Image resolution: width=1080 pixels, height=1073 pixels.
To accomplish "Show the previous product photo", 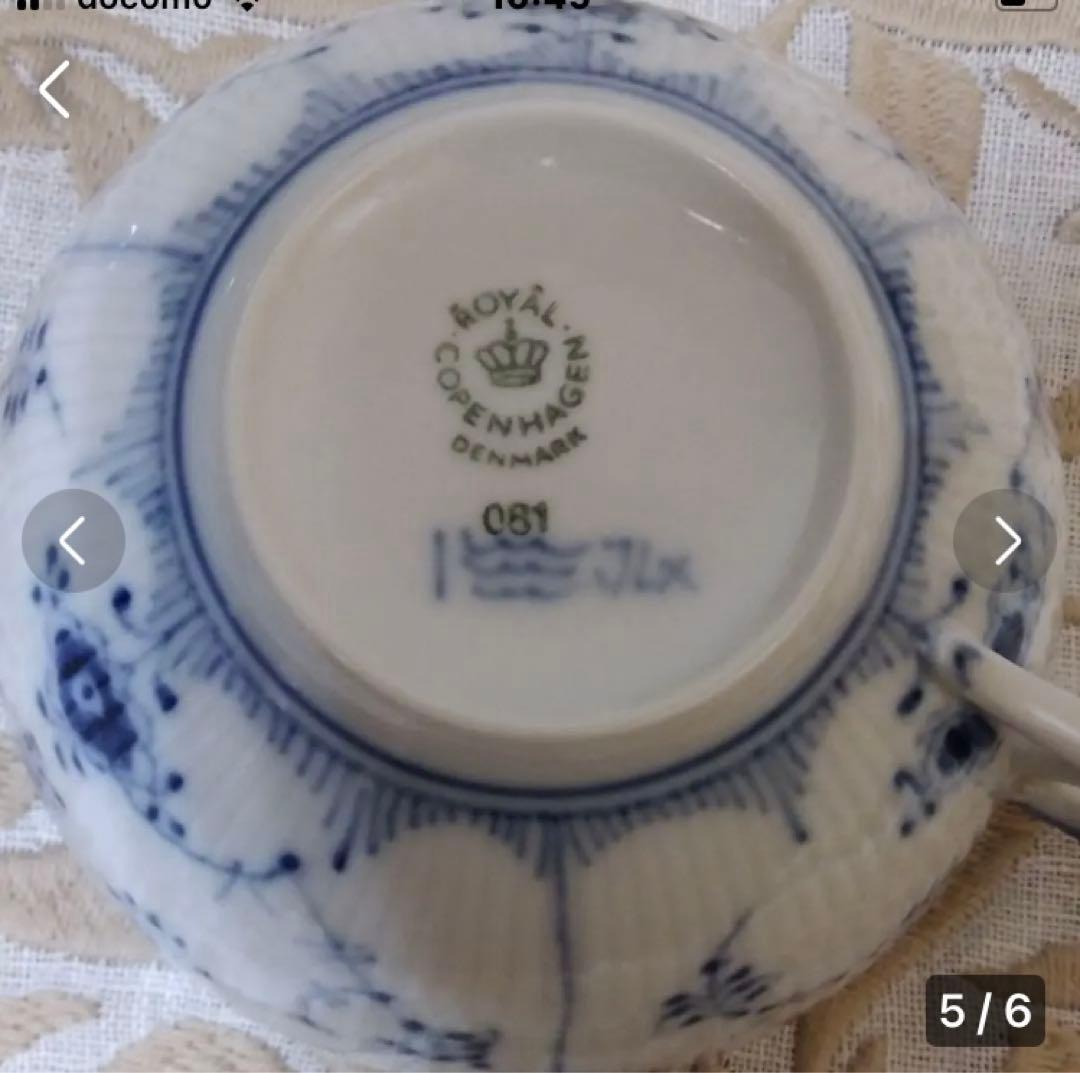I will pyautogui.click(x=73, y=541).
